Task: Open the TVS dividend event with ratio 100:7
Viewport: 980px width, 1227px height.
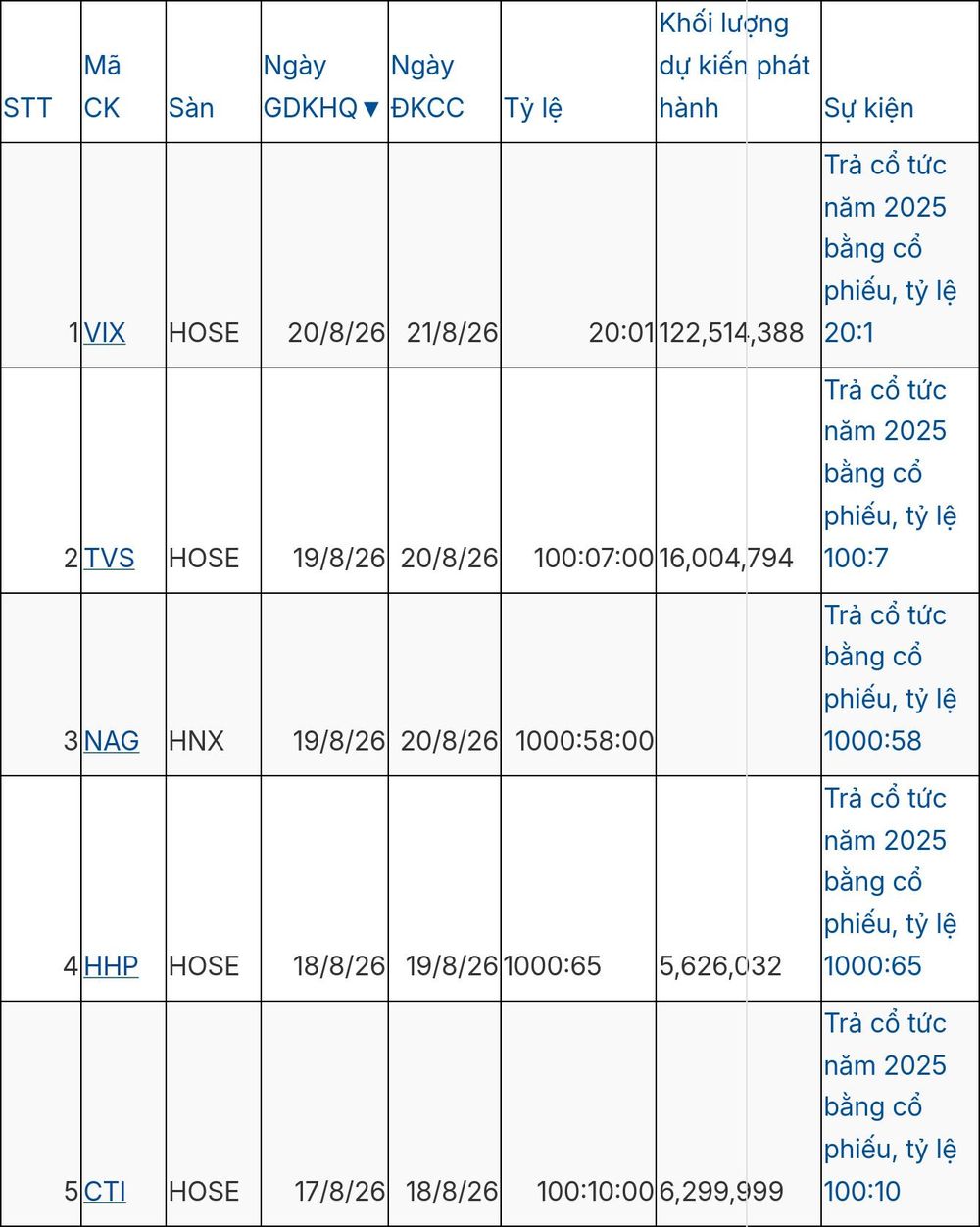Action: point(887,474)
